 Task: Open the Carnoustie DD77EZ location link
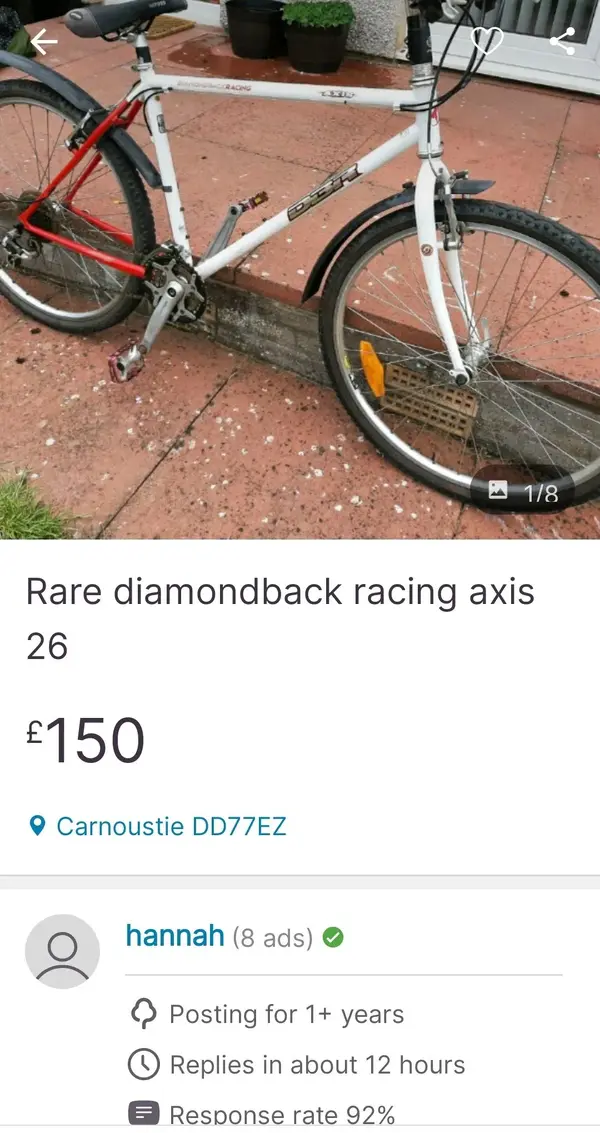(x=170, y=826)
